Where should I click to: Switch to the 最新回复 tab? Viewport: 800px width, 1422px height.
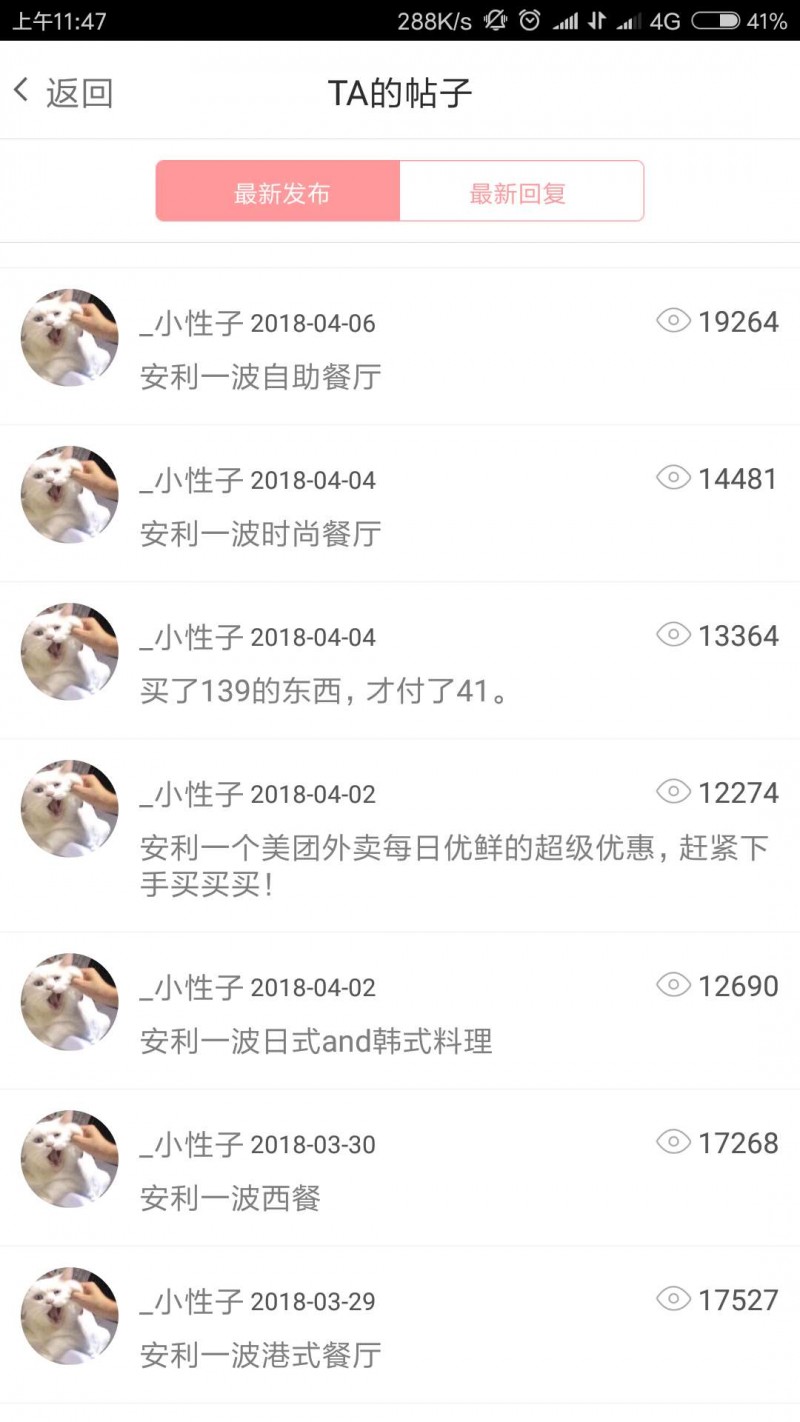coord(520,192)
